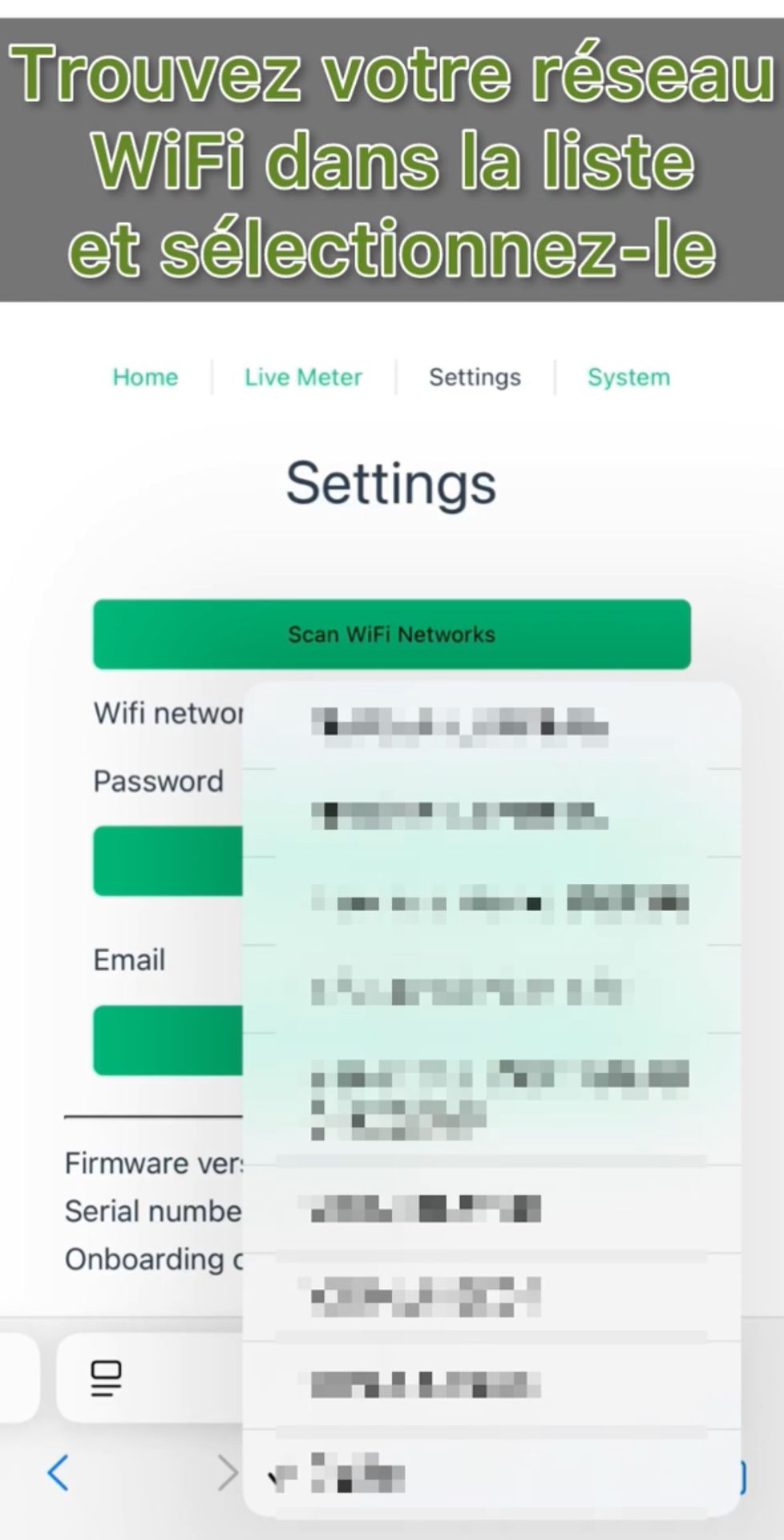Viewport: 784px width, 1540px height.
Task: Open the page format menu icon
Action: (106, 1378)
